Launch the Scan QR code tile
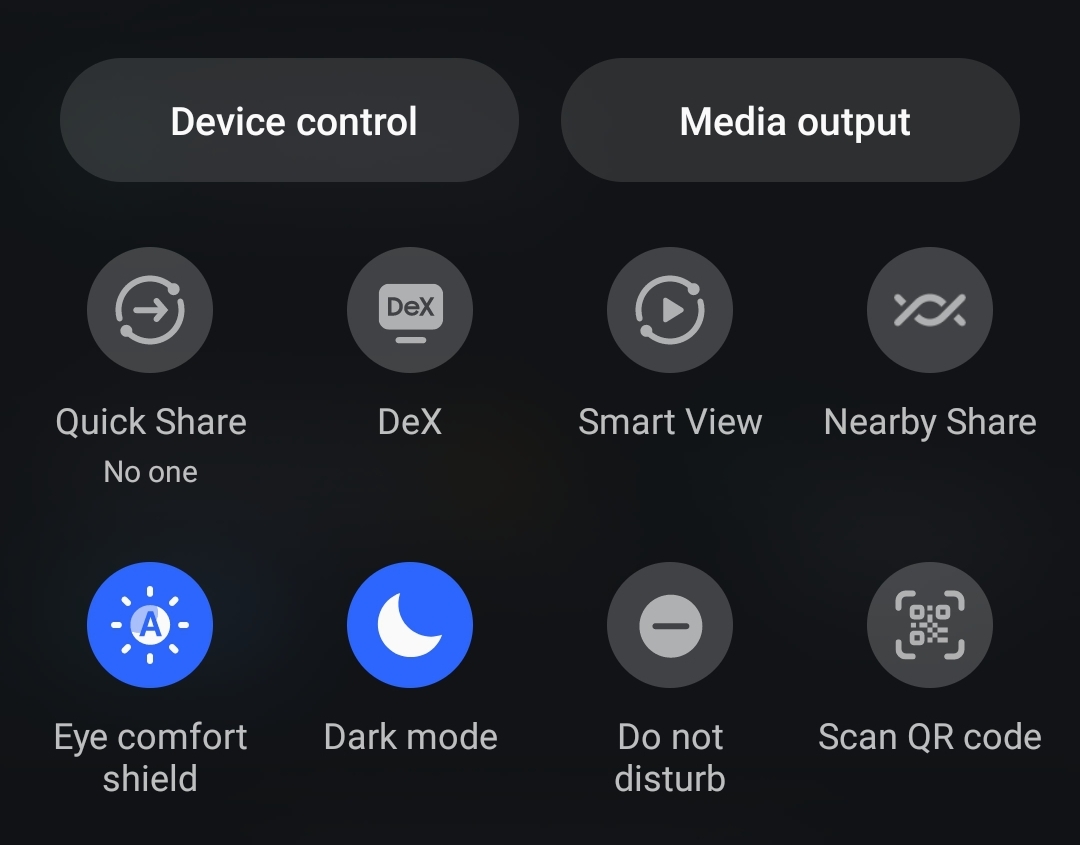Viewport: 1080px width, 845px height. point(930,625)
